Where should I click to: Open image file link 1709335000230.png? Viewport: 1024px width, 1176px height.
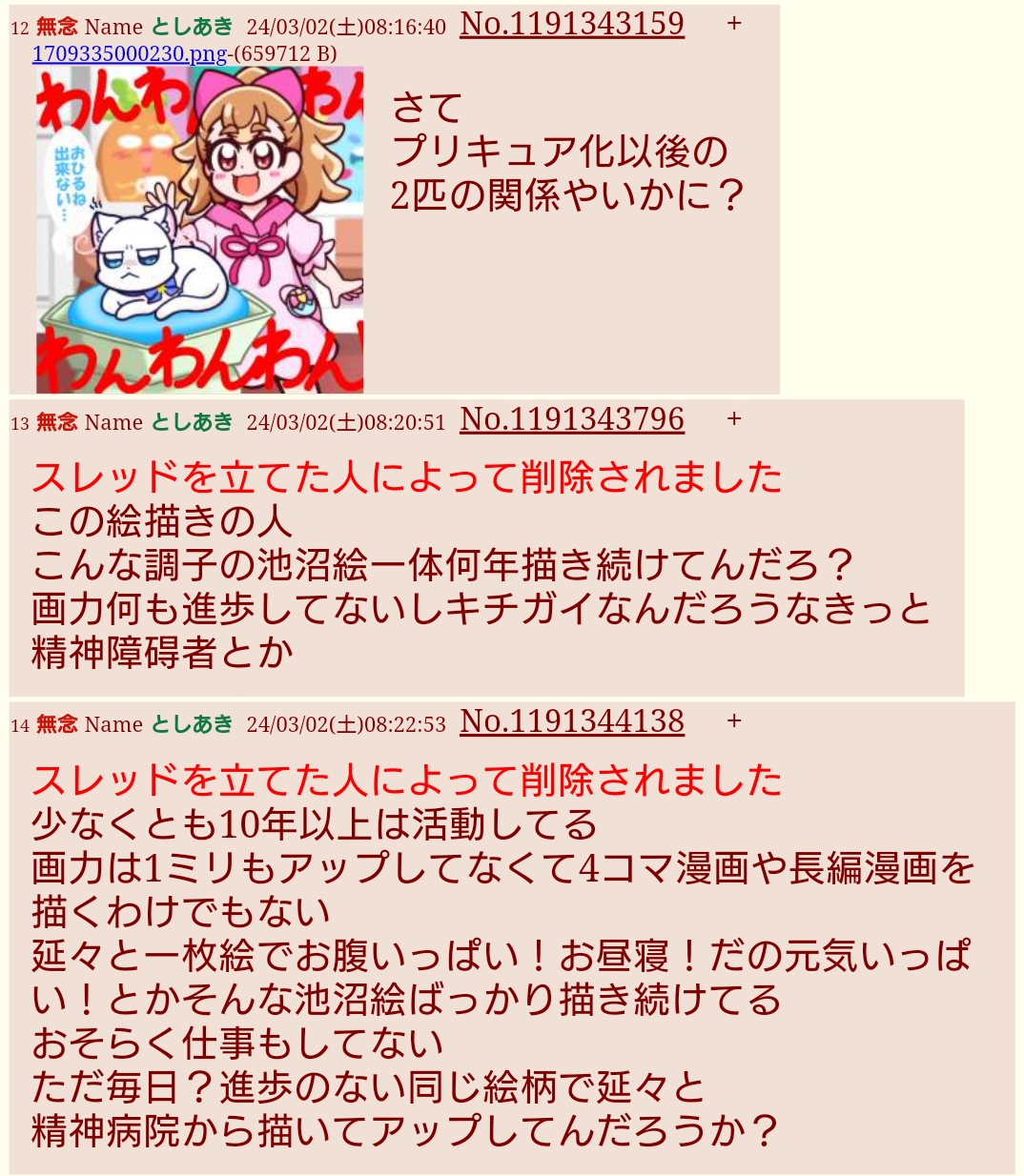click(130, 53)
